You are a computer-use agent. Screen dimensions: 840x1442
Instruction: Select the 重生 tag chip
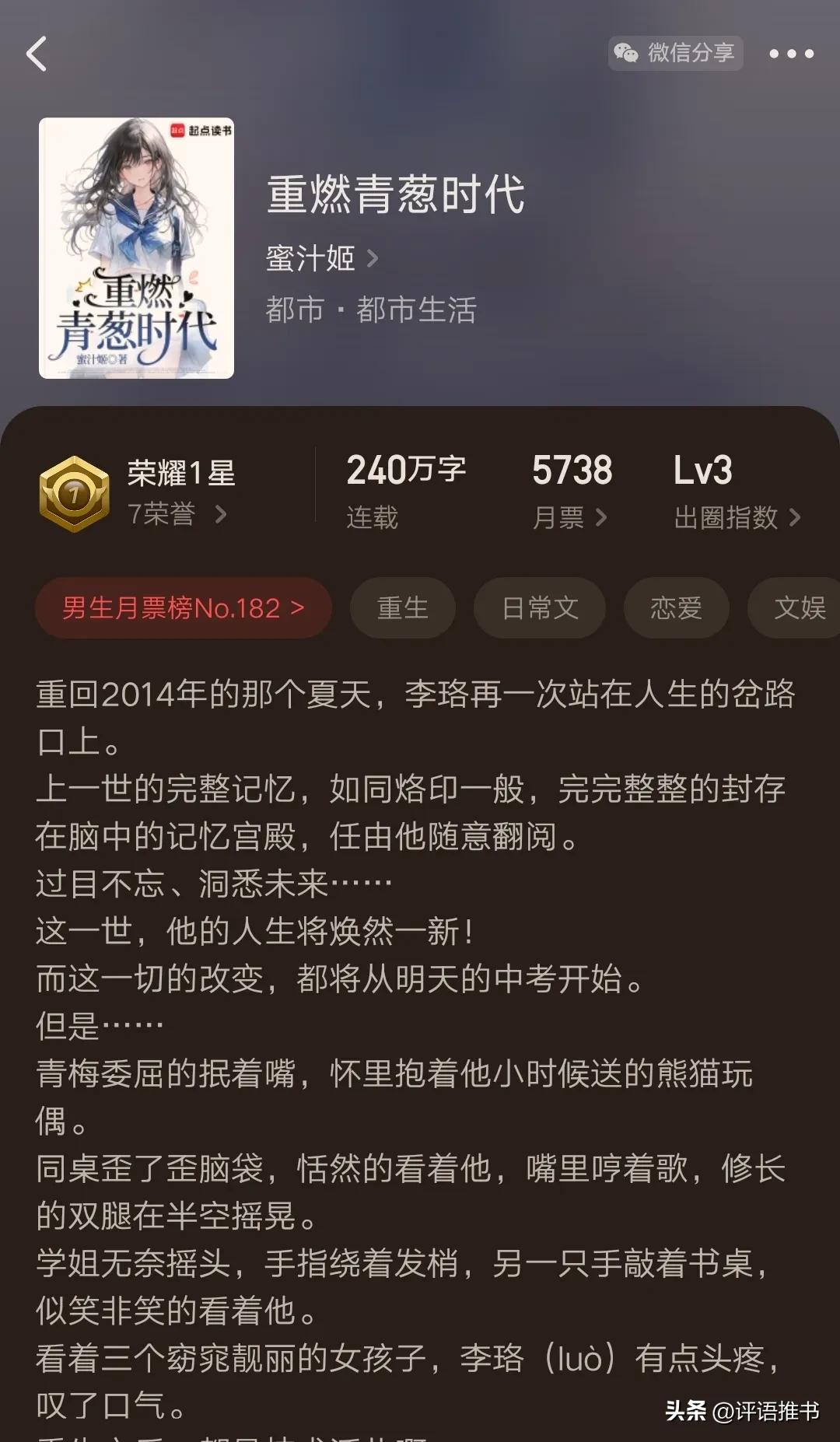(x=403, y=607)
